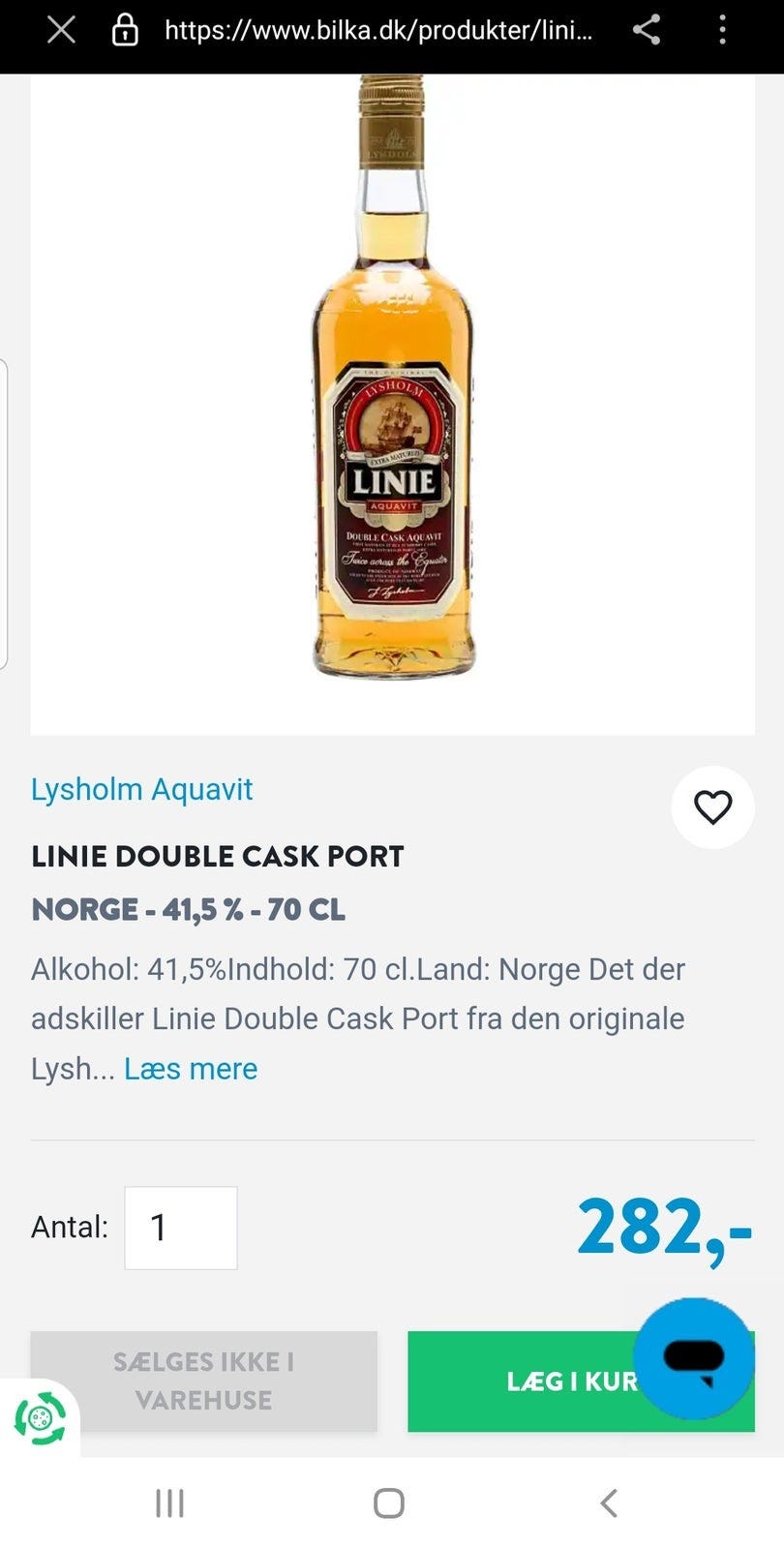Open the blue chat support bubble
The height and width of the screenshot is (1549, 784).
click(x=694, y=1357)
